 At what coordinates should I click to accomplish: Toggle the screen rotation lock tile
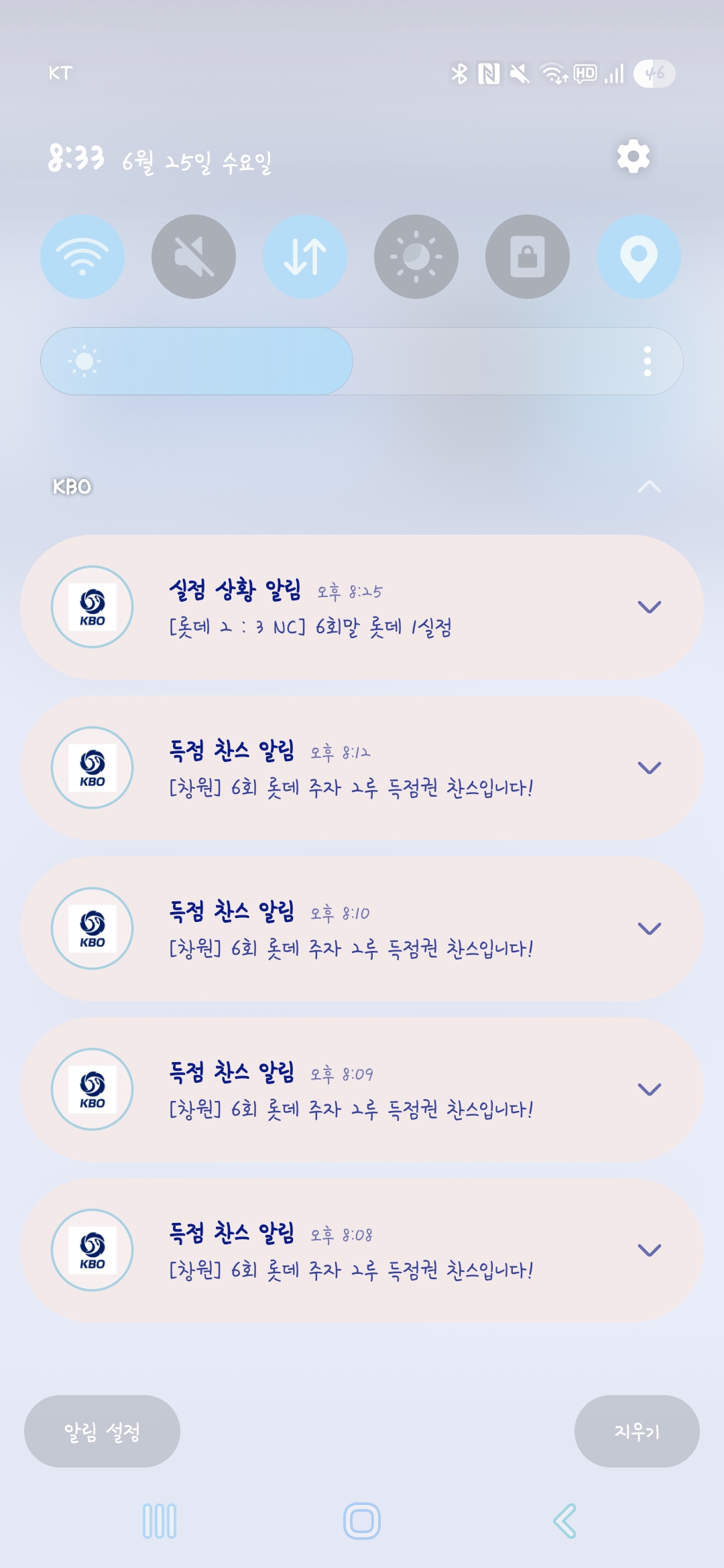point(528,257)
